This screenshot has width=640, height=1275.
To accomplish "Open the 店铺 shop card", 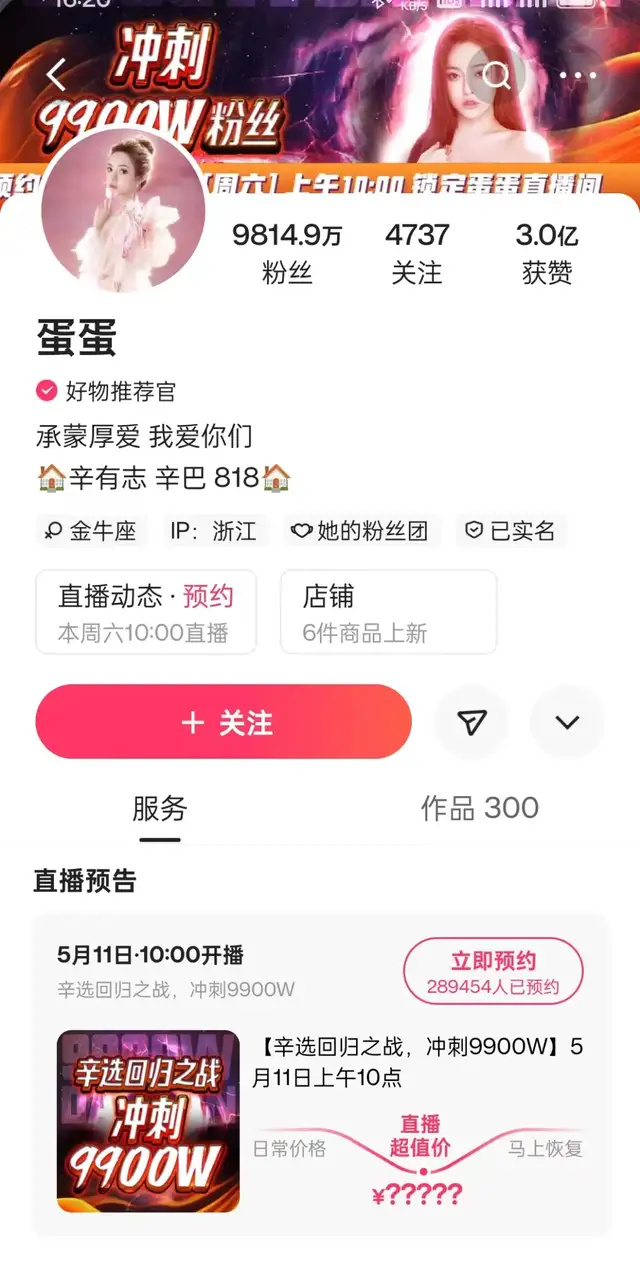I will 388,612.
